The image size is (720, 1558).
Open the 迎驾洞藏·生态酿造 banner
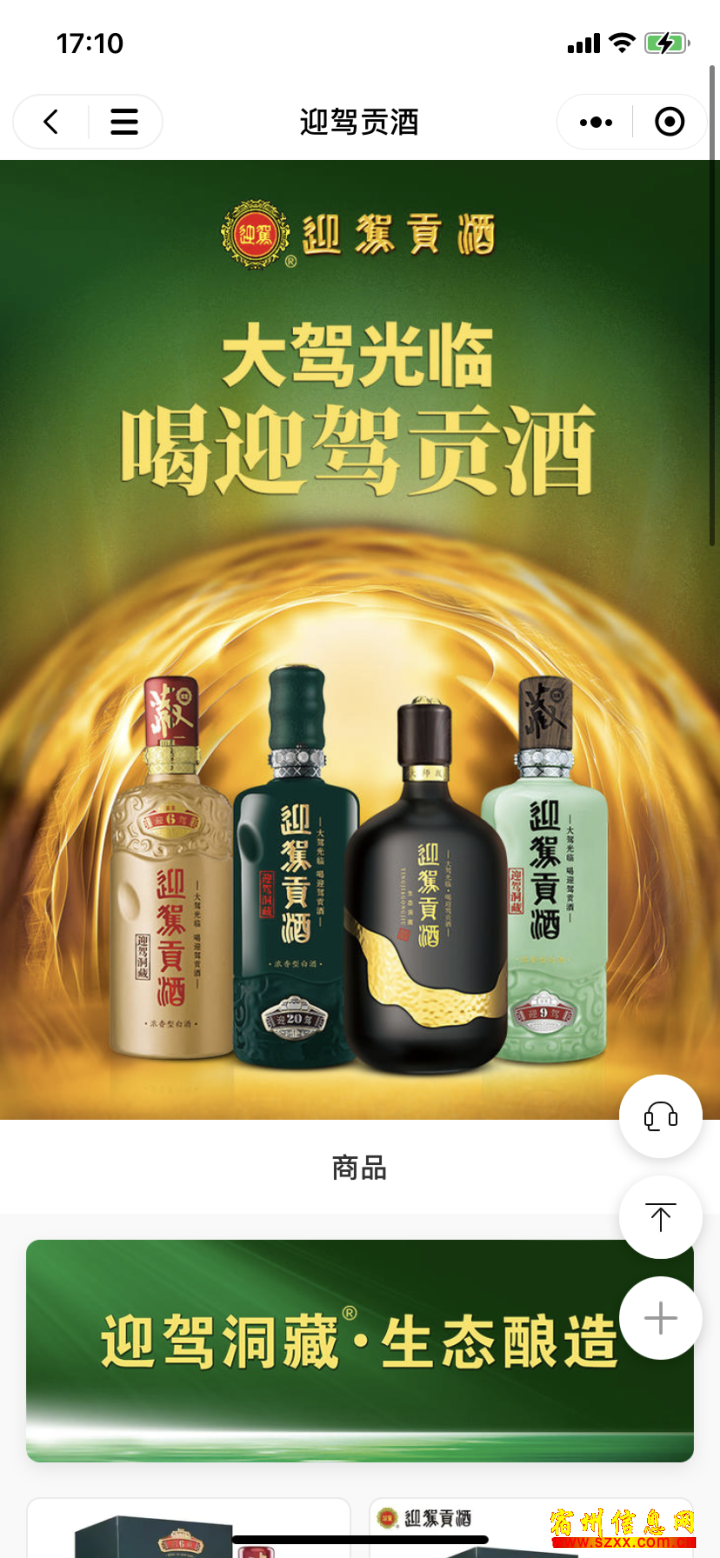click(360, 1351)
